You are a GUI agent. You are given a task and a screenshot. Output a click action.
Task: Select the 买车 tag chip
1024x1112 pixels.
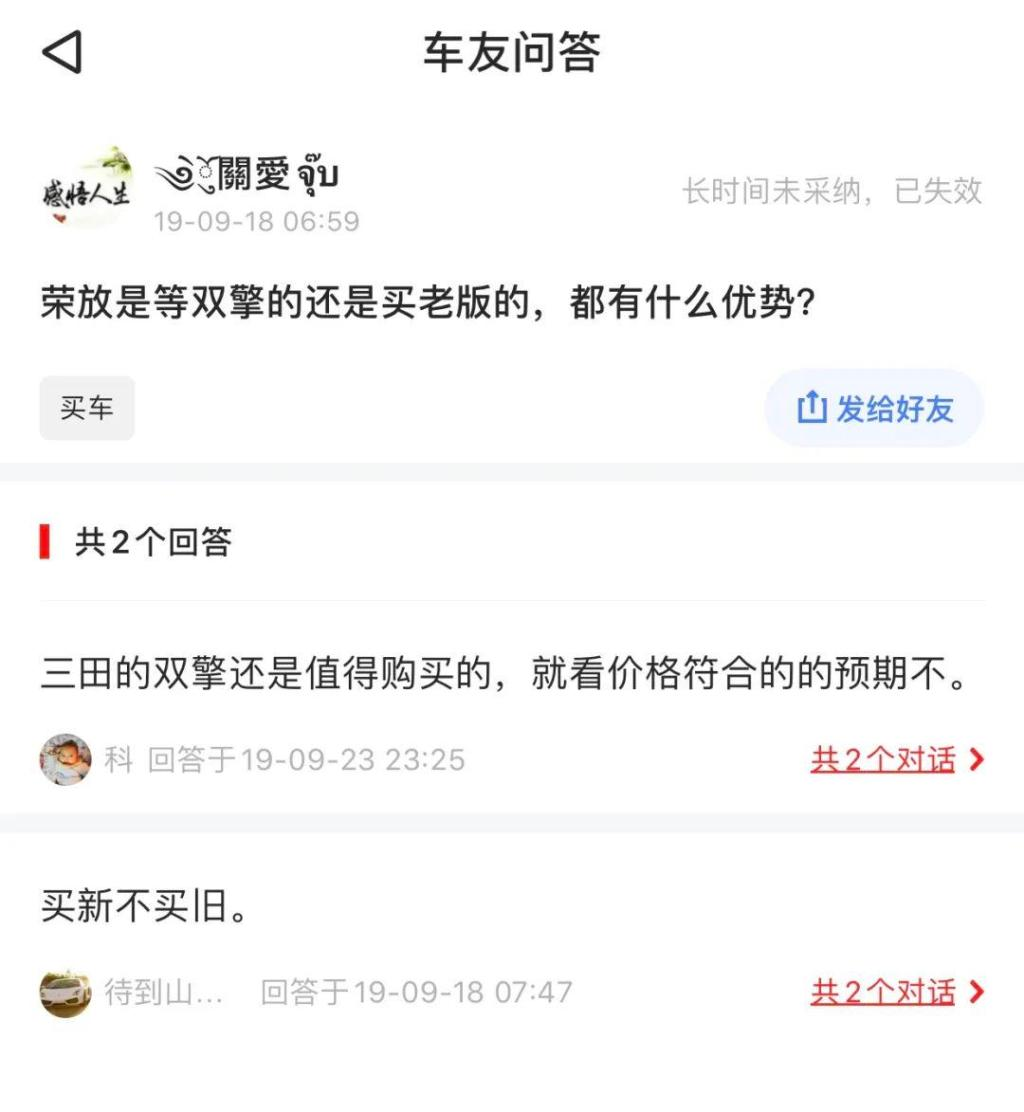[x=87, y=408]
